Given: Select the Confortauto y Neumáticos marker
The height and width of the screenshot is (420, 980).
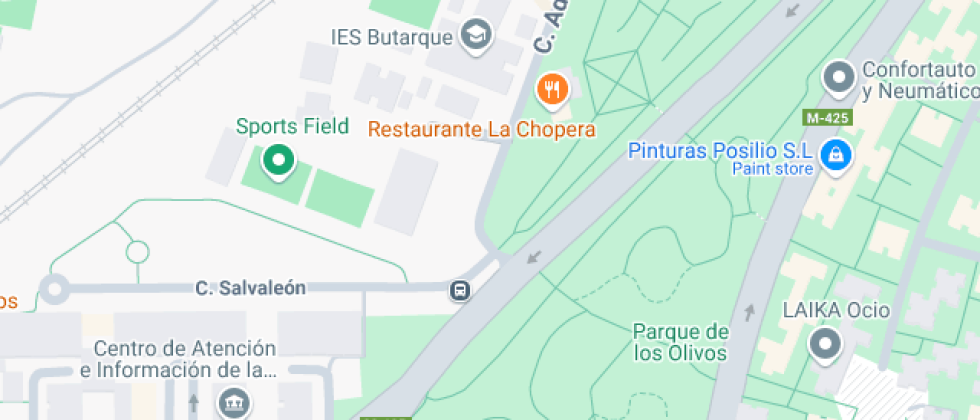Looking at the screenshot, I should (837, 76).
